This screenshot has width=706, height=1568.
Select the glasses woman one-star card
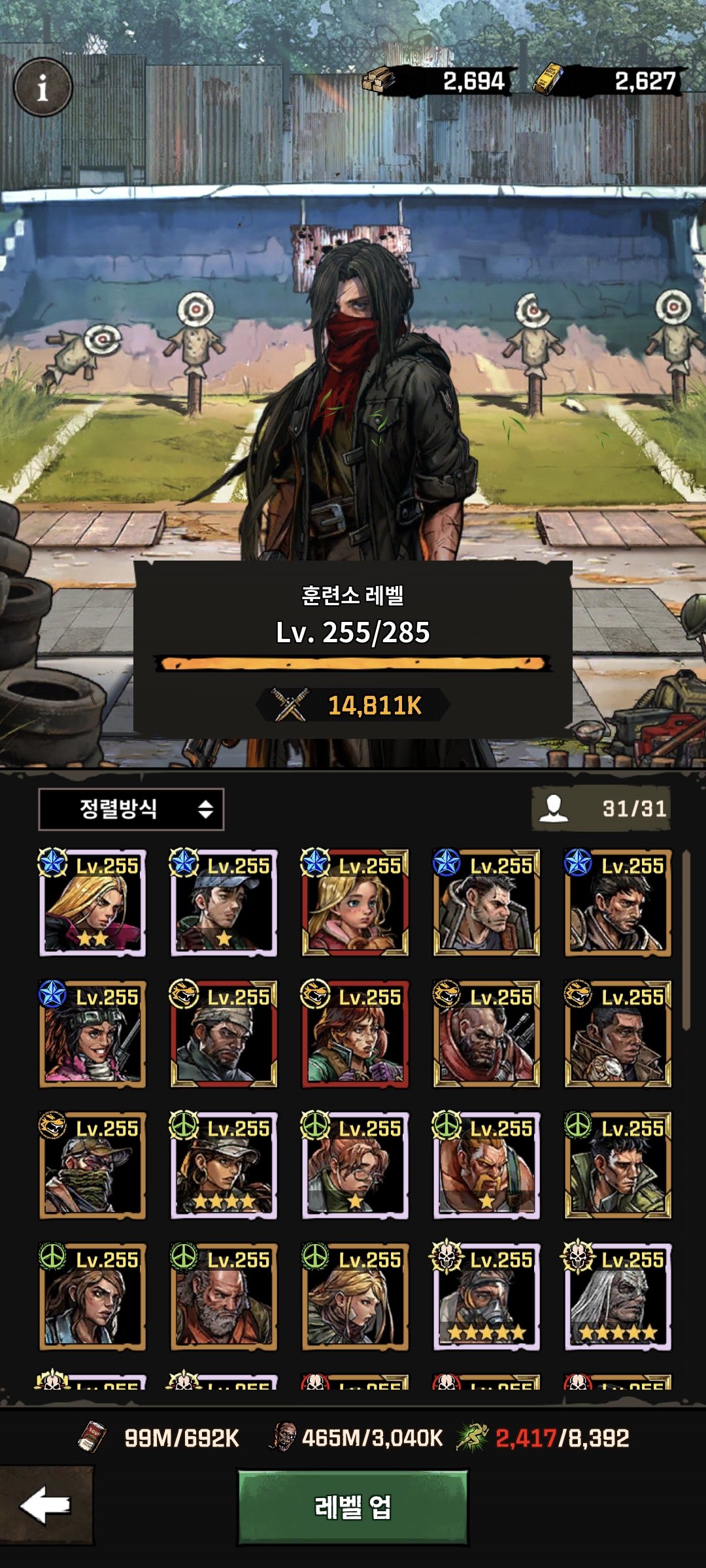(x=355, y=1166)
